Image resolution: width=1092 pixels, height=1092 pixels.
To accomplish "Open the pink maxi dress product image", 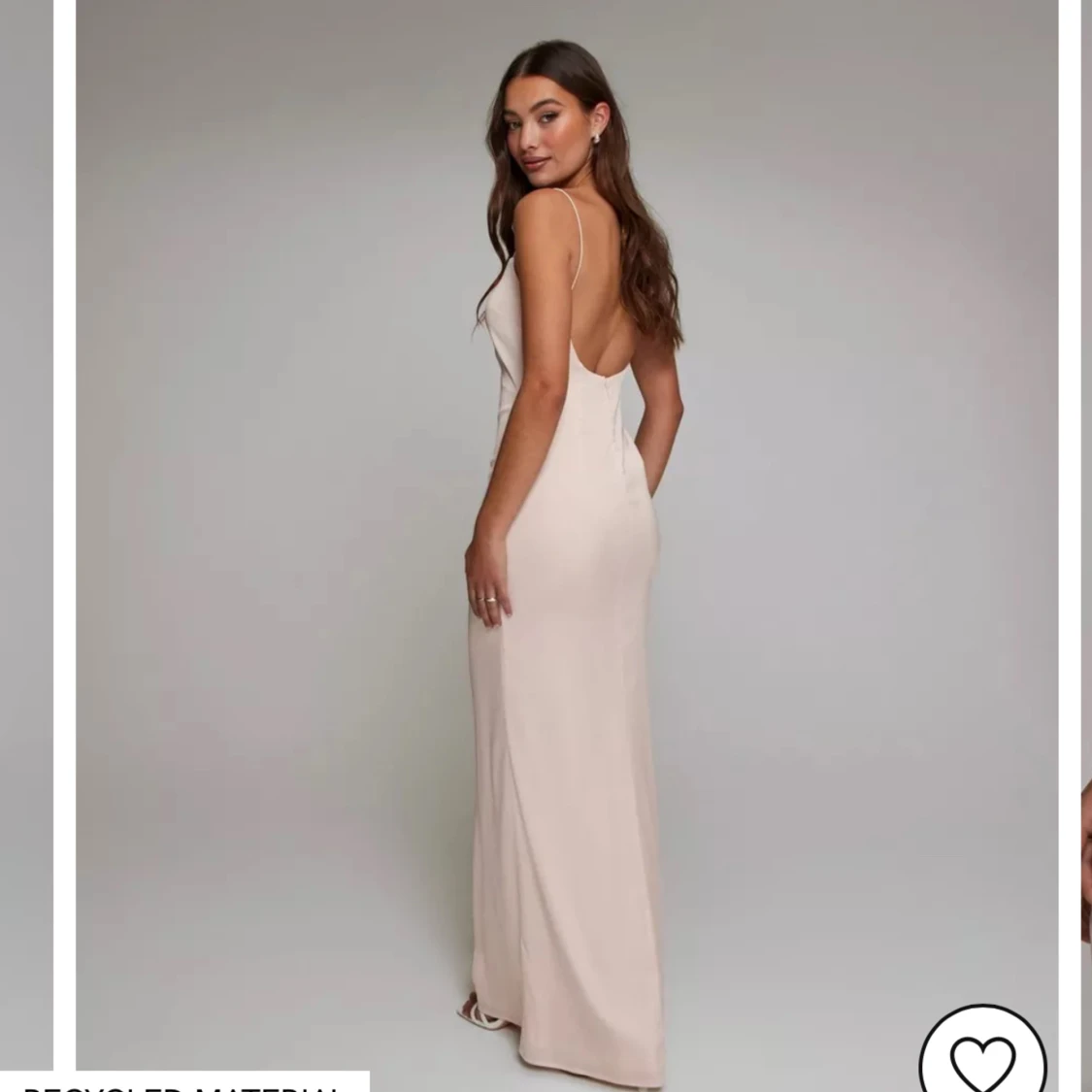I will pyautogui.click(x=567, y=544).
